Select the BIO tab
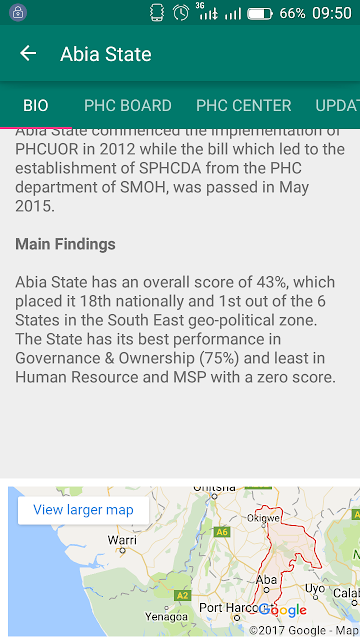360x640 pixels. (36, 106)
